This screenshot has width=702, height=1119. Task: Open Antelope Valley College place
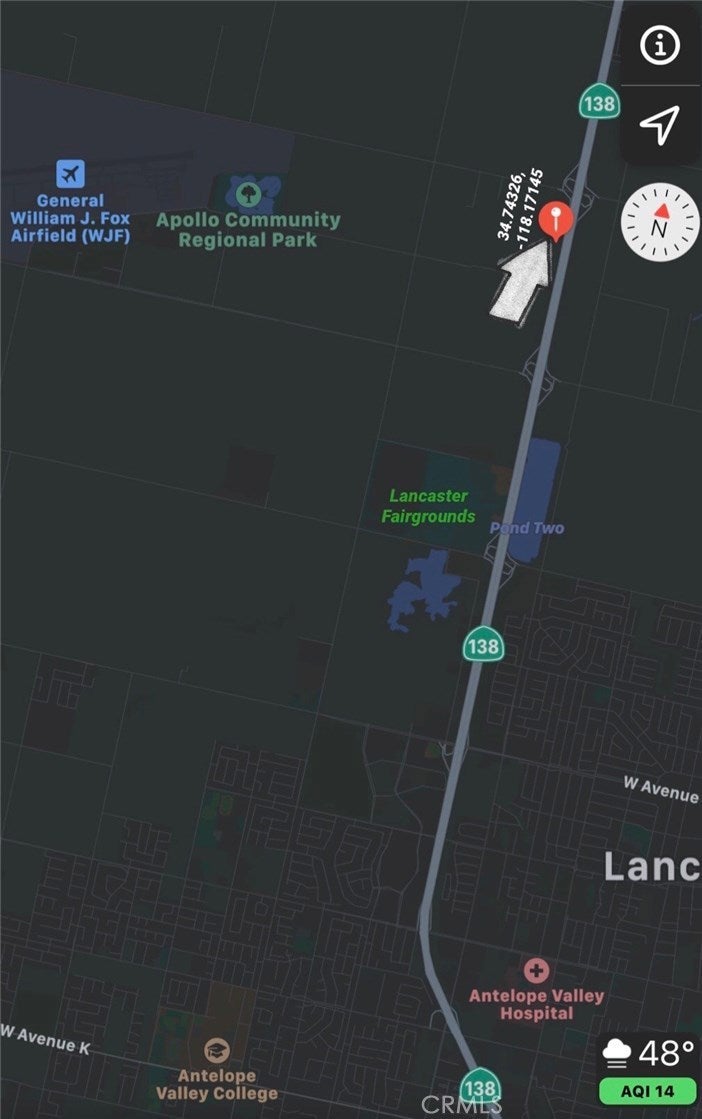(x=216, y=1050)
